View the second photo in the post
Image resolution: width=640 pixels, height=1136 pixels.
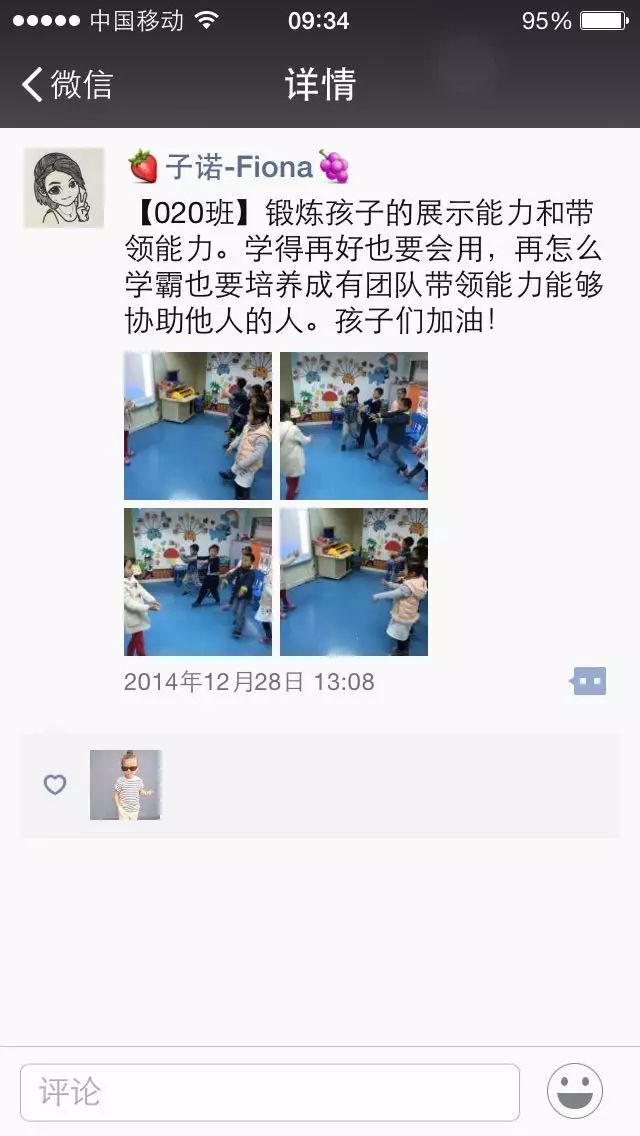[354, 425]
